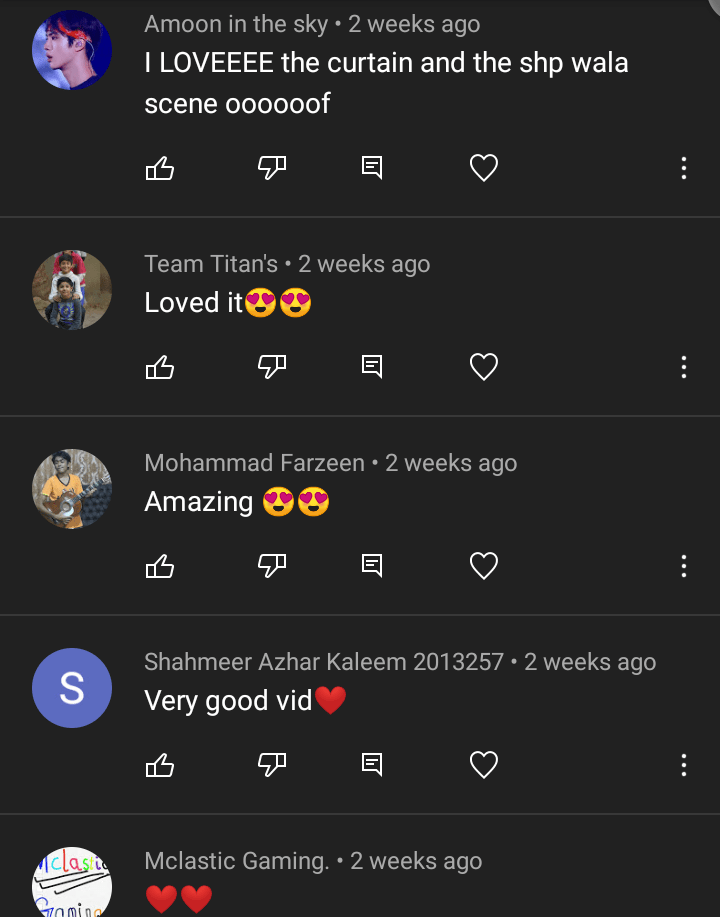The height and width of the screenshot is (917, 720).
Task: Heart Amoon in the sky's comment
Action: tap(484, 168)
